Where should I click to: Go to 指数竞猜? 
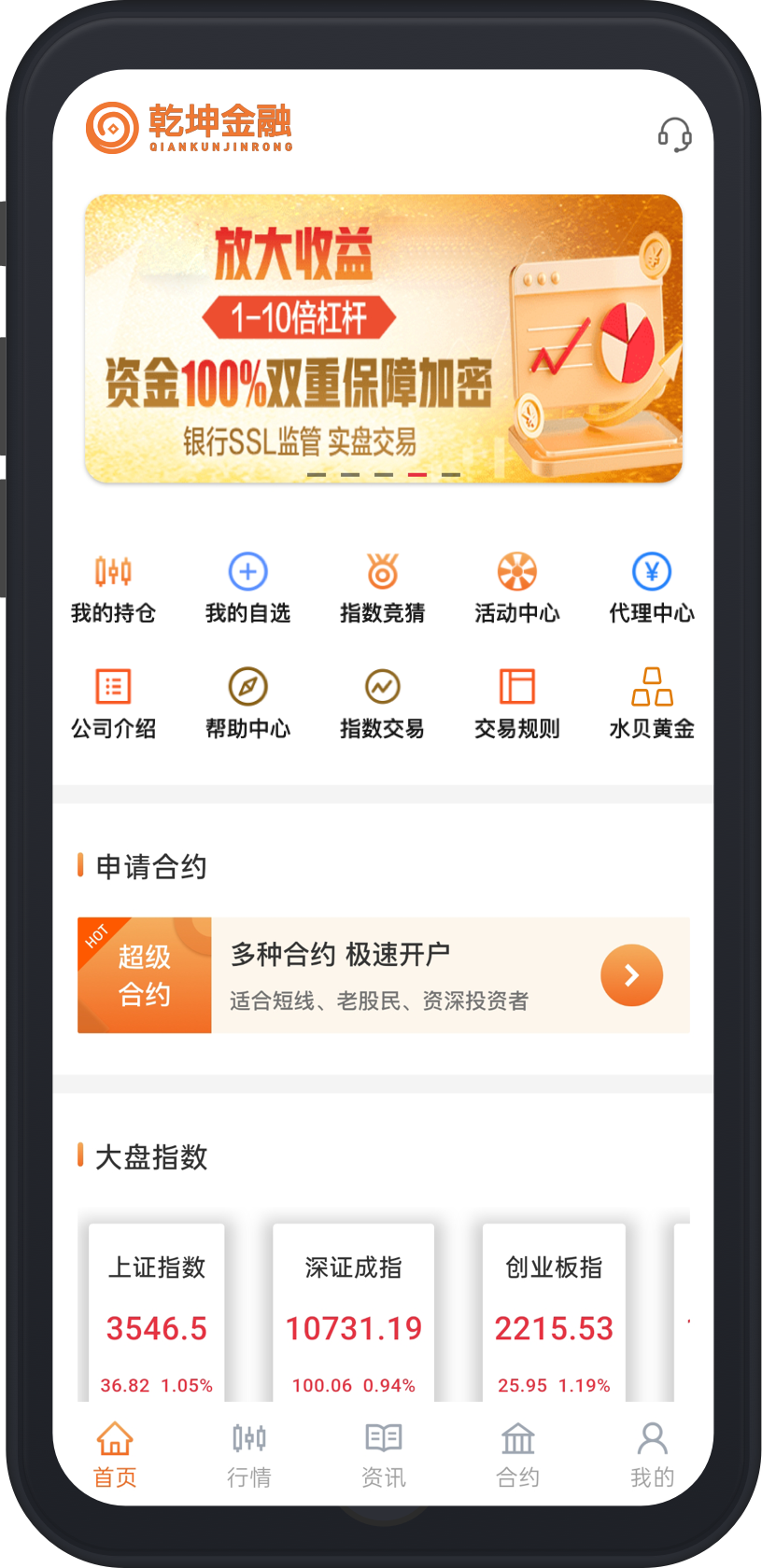click(x=382, y=589)
